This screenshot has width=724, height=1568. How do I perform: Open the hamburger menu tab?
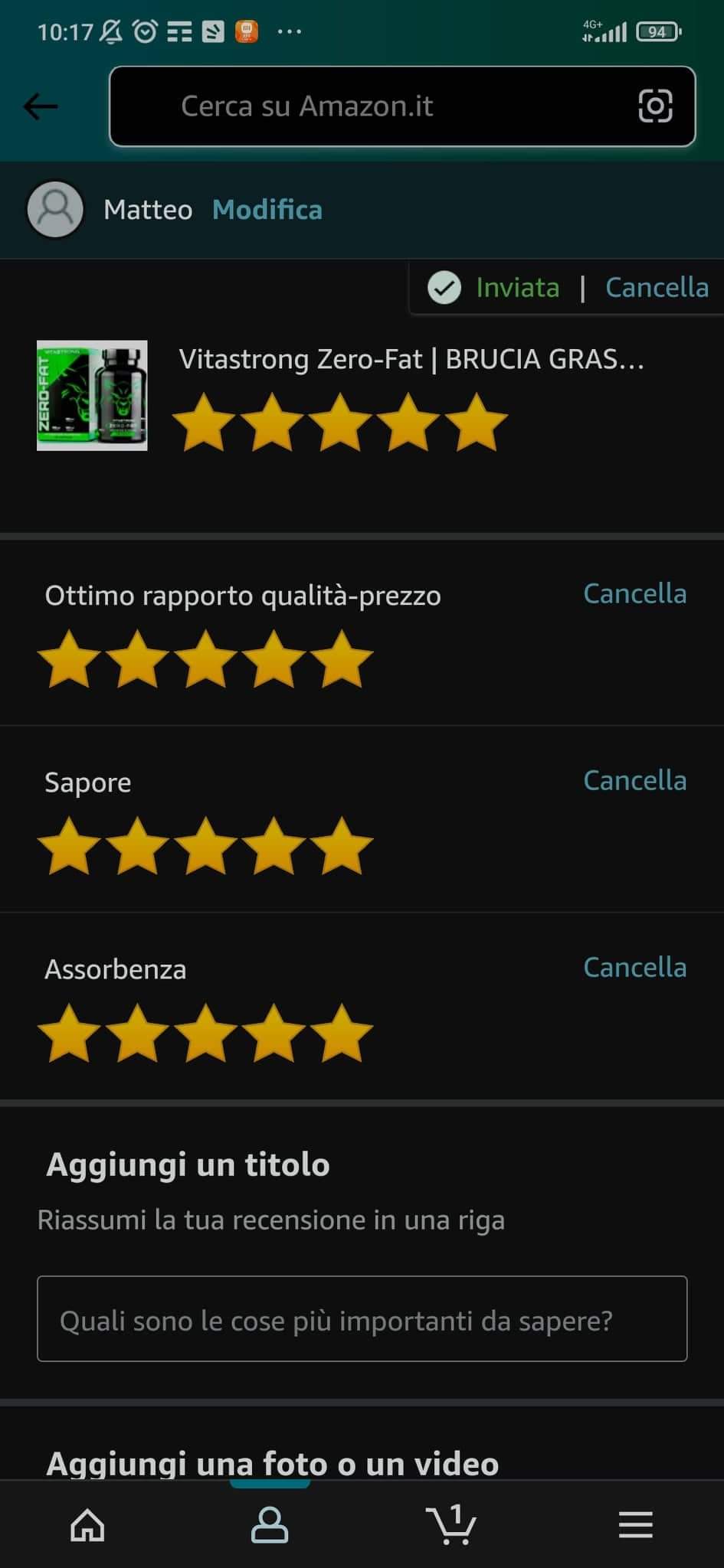pyautogui.click(x=635, y=1525)
